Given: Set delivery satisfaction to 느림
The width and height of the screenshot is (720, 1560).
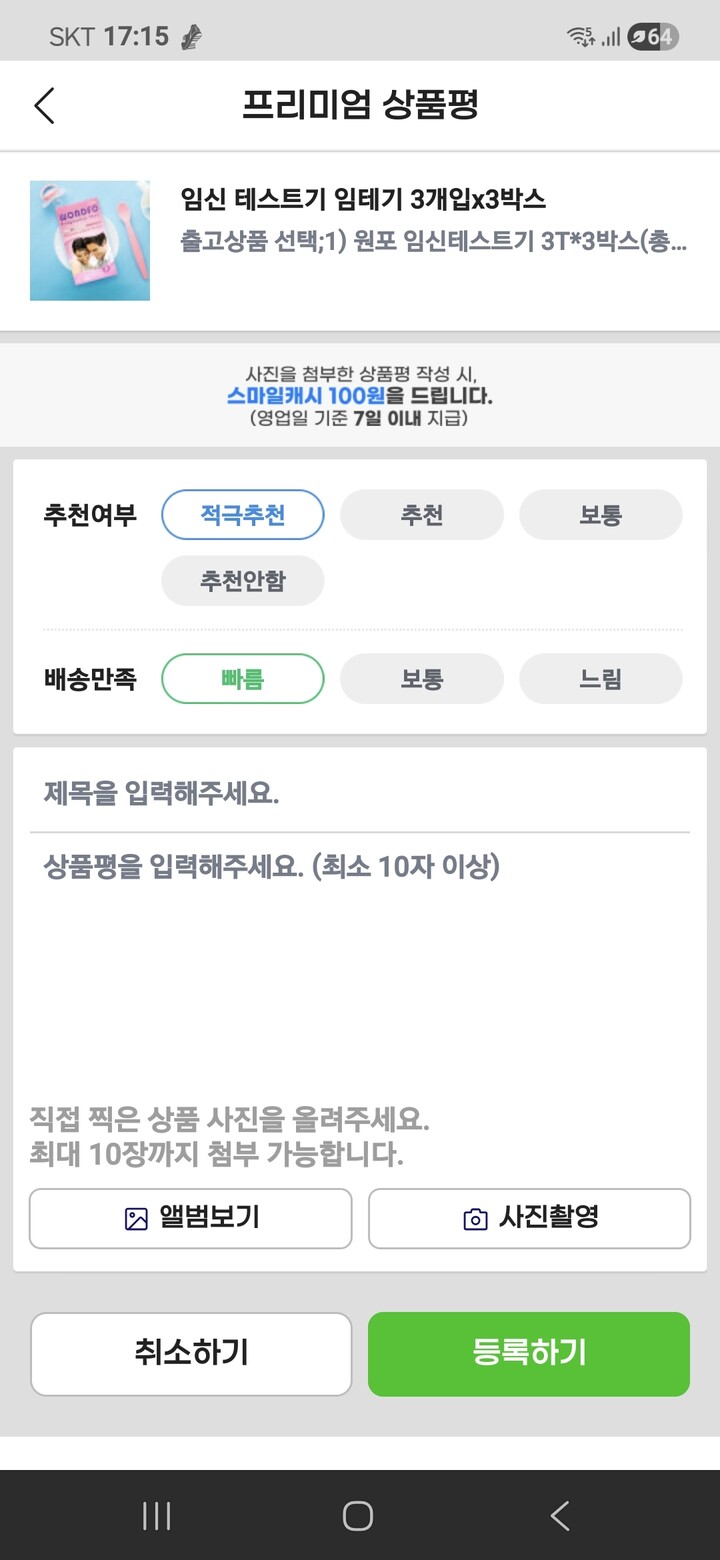Looking at the screenshot, I should tap(600, 678).
